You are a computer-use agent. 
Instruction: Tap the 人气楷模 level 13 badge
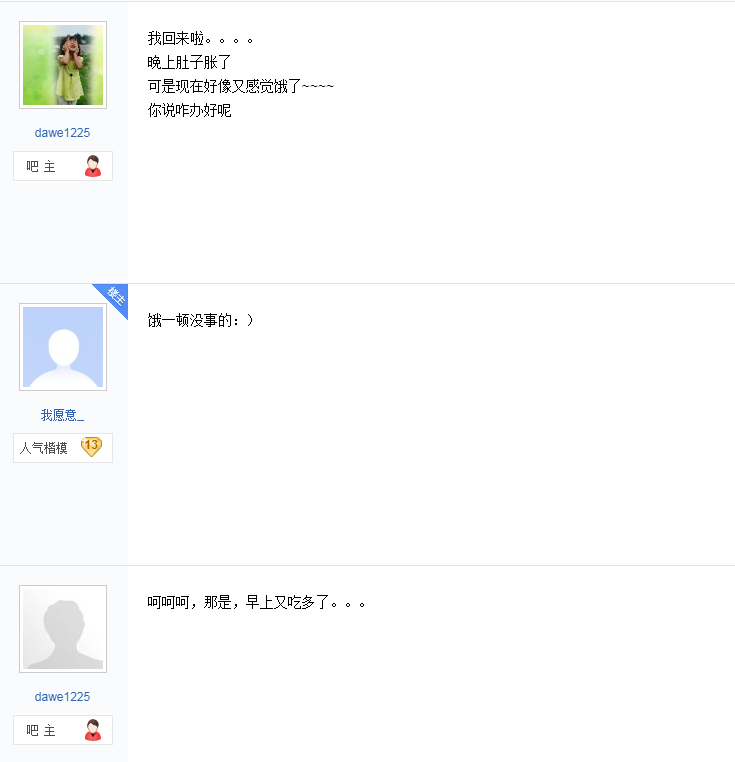click(63, 448)
